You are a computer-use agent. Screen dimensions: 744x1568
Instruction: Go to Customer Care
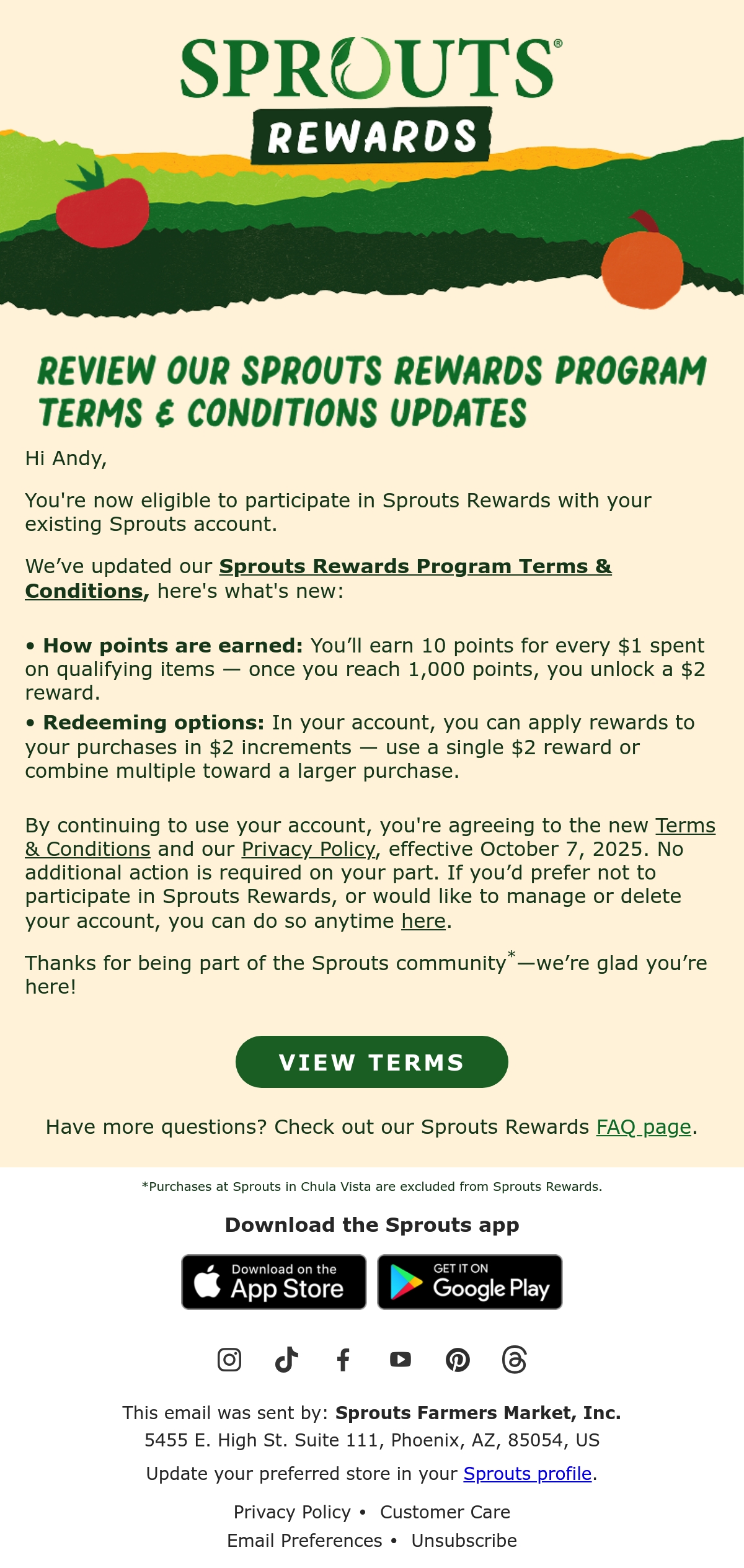[x=445, y=1512]
